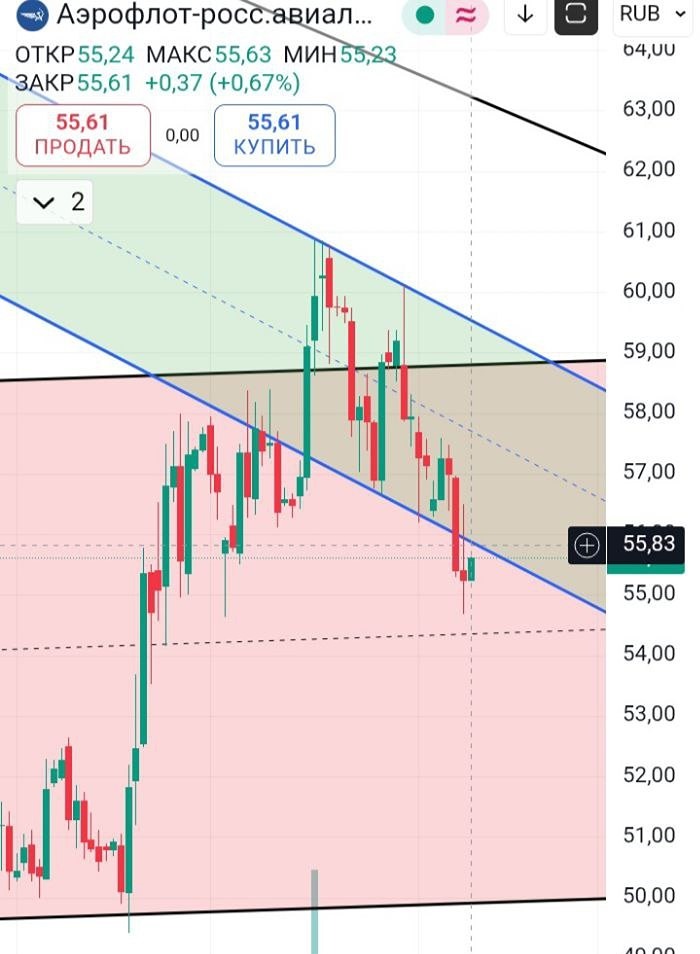
Task: Tap the down arrow button in header
Action: tap(525, 15)
